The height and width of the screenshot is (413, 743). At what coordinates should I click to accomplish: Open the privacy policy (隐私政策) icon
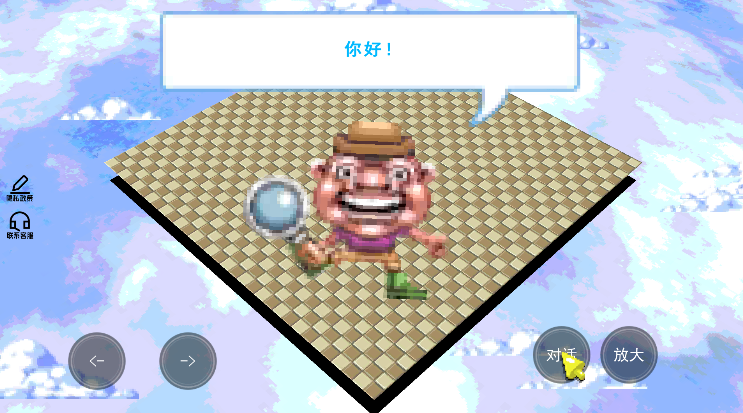point(20,188)
